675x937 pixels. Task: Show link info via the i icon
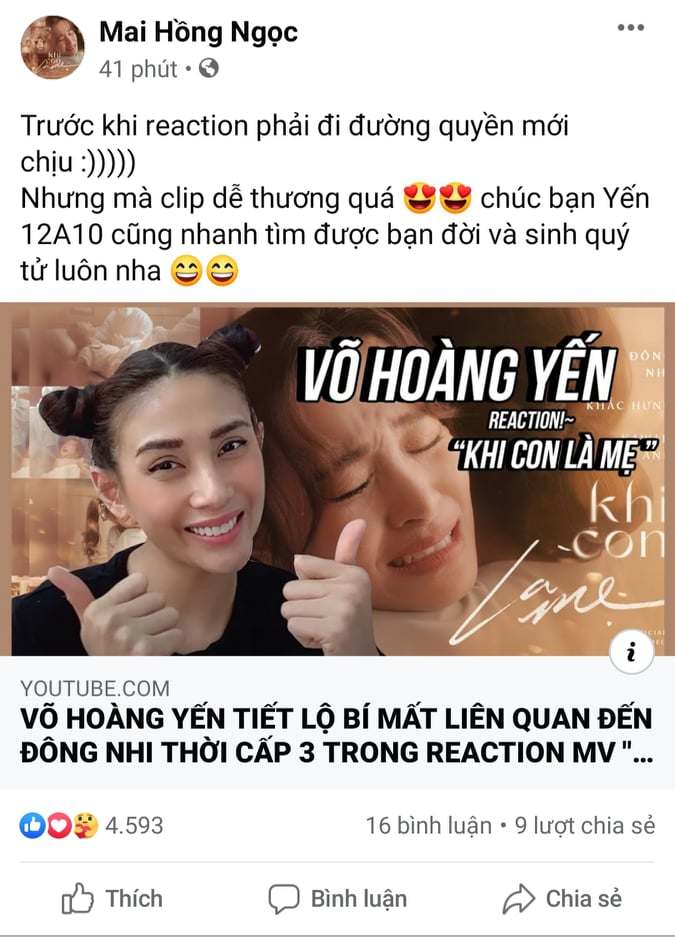tap(631, 653)
